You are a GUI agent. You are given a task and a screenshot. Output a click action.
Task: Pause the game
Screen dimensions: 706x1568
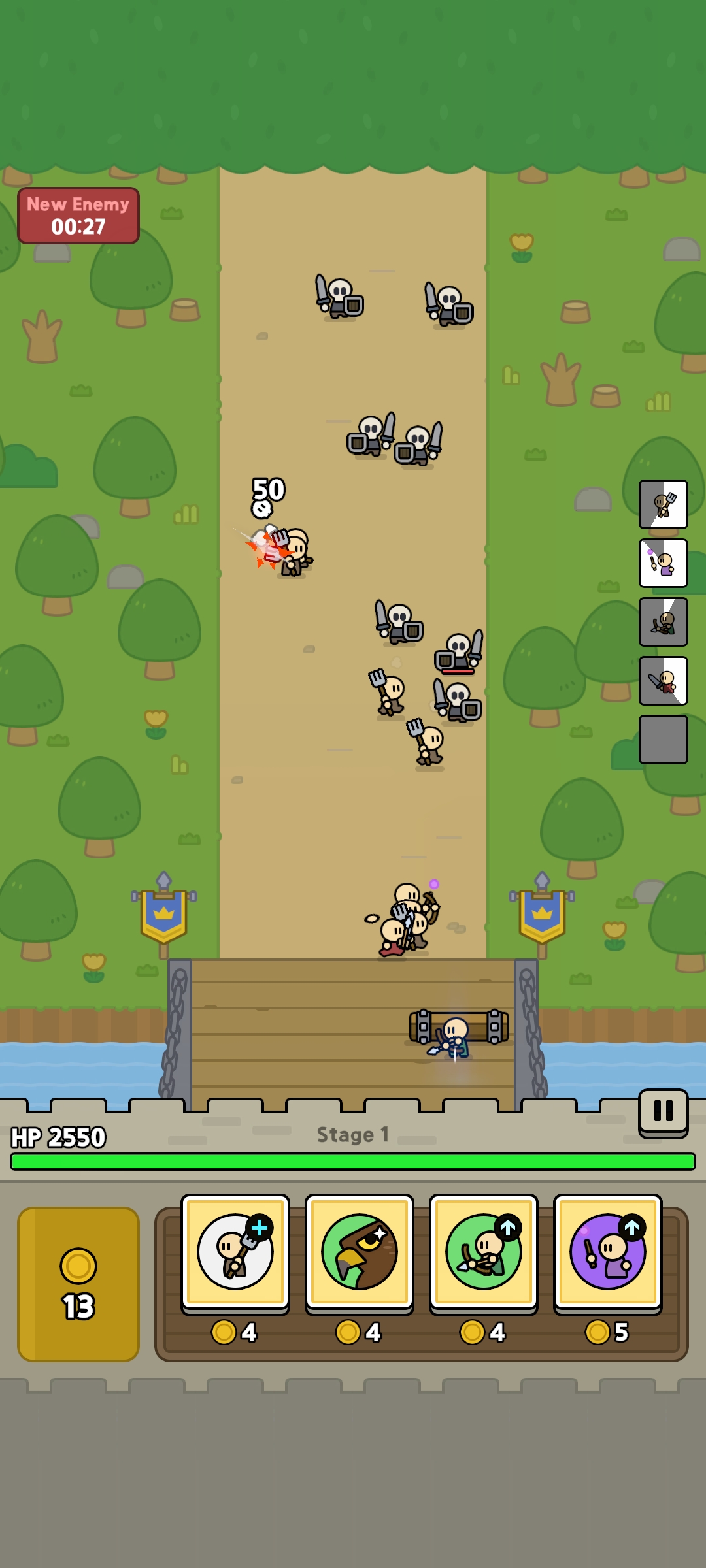click(x=663, y=1111)
